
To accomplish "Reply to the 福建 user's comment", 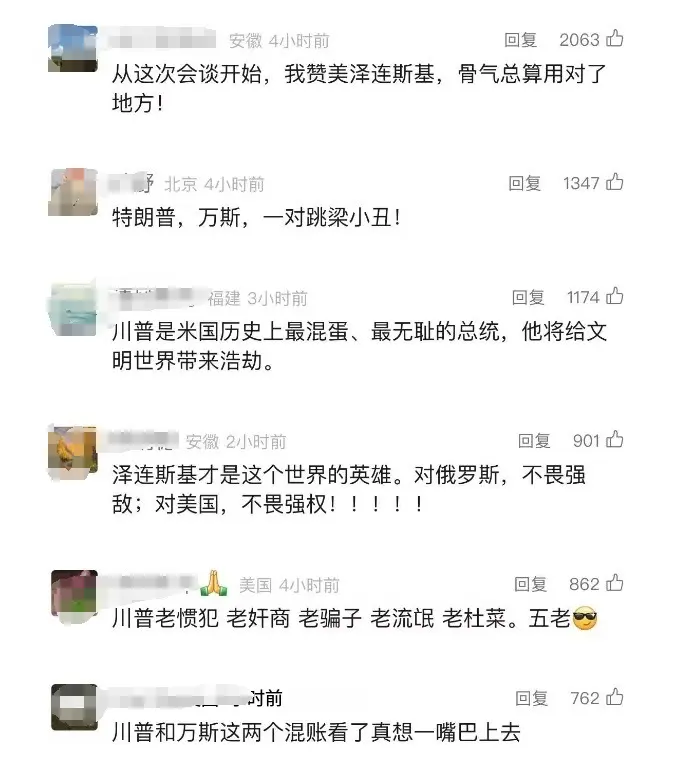I will [528, 297].
